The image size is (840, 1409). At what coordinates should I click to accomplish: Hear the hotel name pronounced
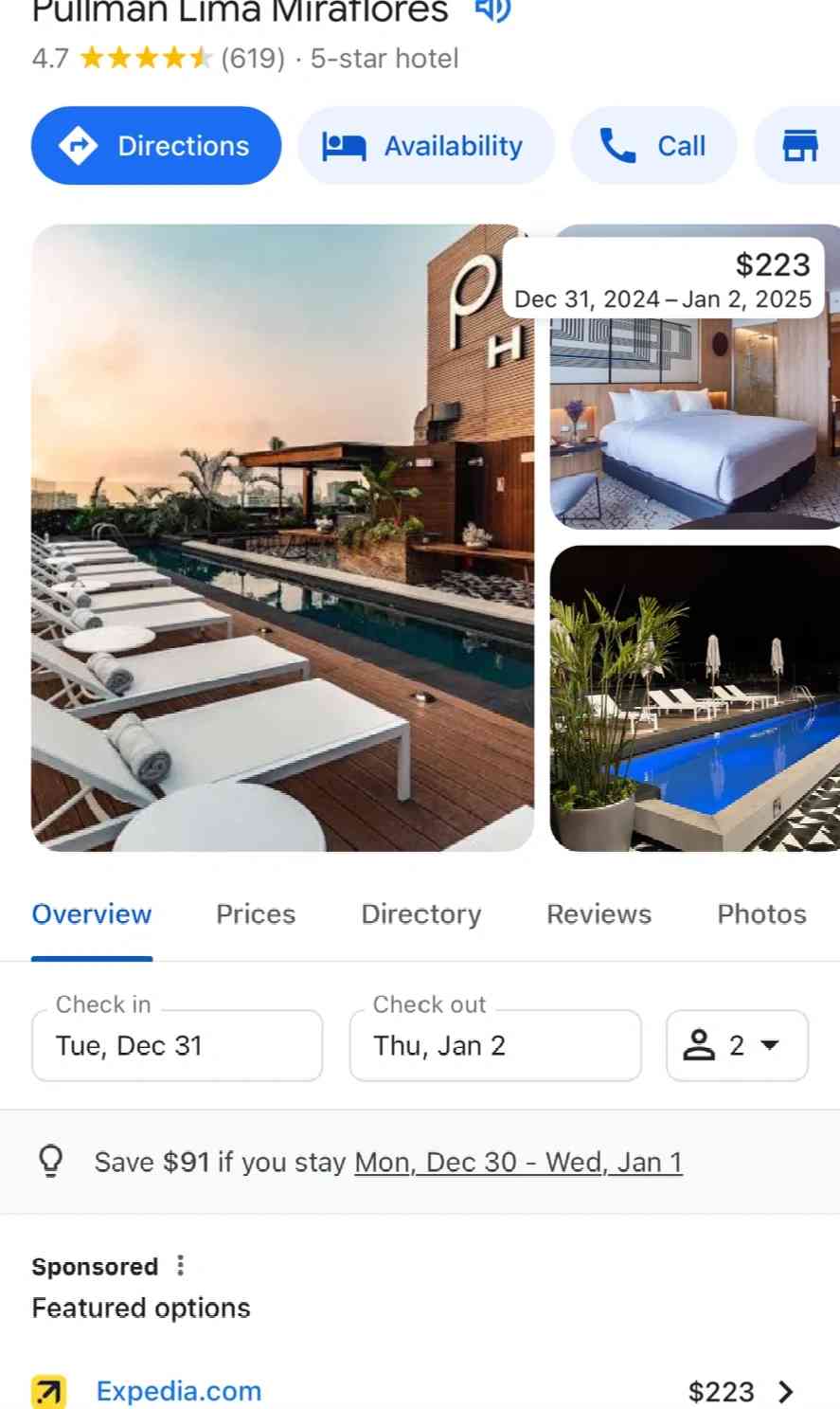[492, 9]
